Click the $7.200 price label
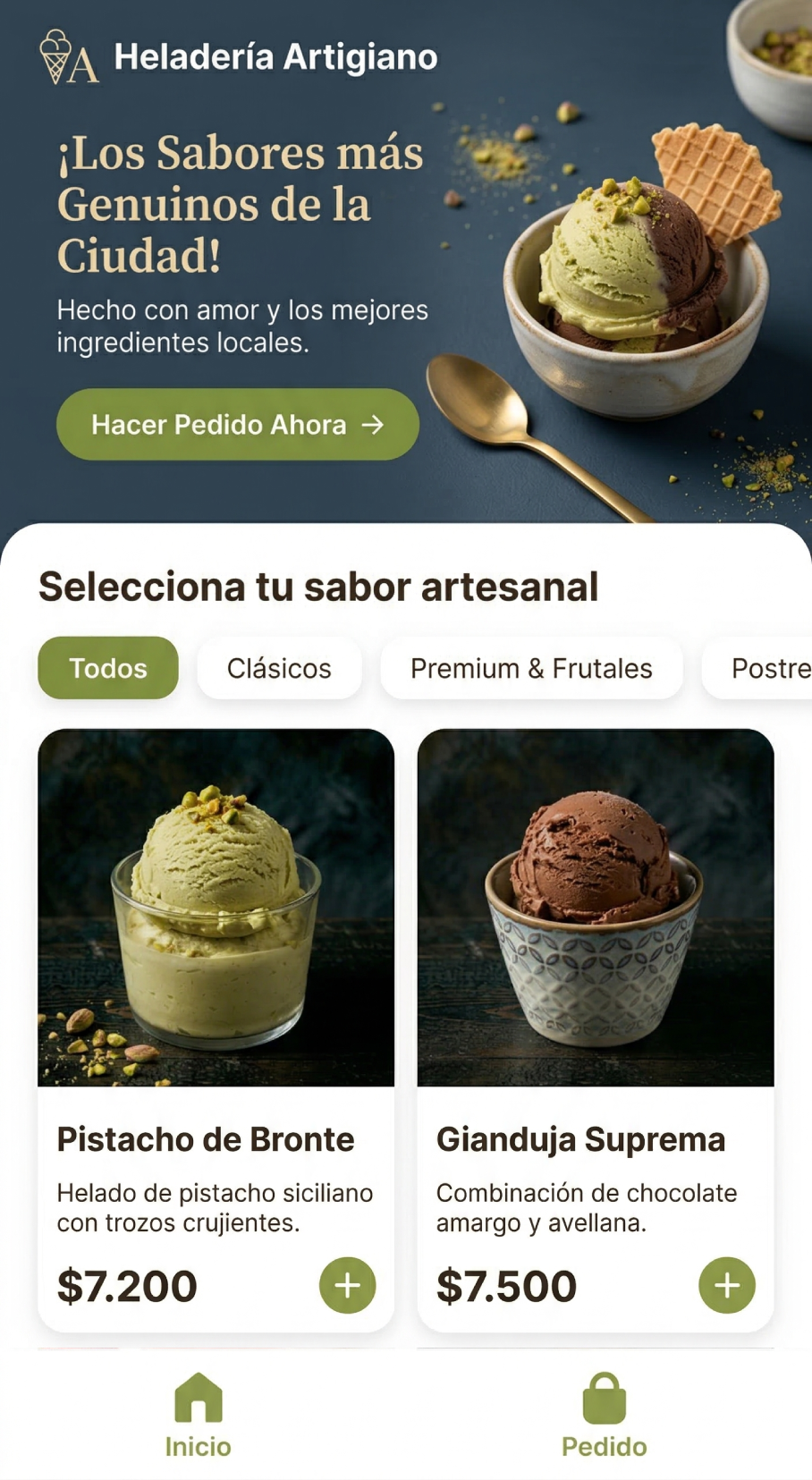This screenshot has width=812, height=1480. click(126, 1285)
